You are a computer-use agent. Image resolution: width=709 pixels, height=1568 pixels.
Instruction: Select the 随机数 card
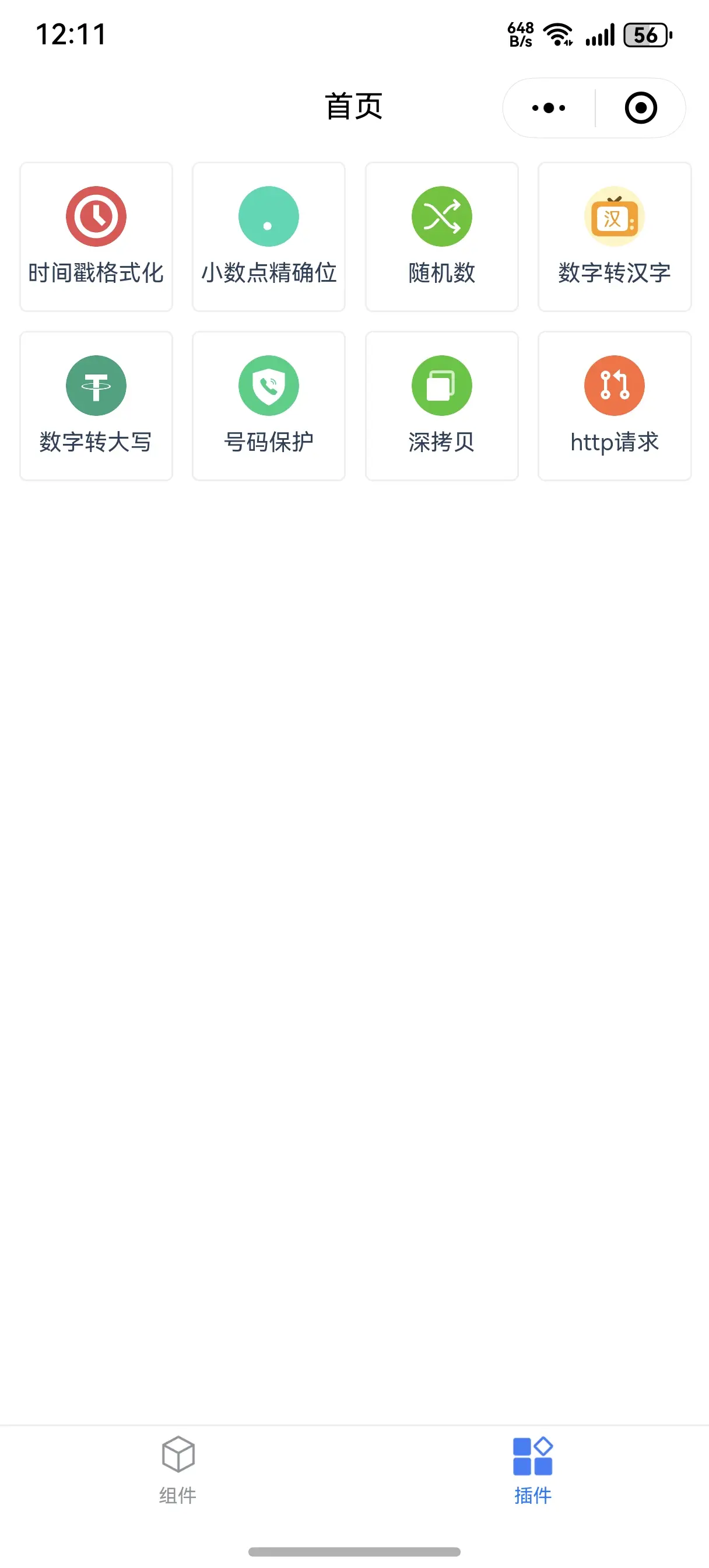(441, 237)
